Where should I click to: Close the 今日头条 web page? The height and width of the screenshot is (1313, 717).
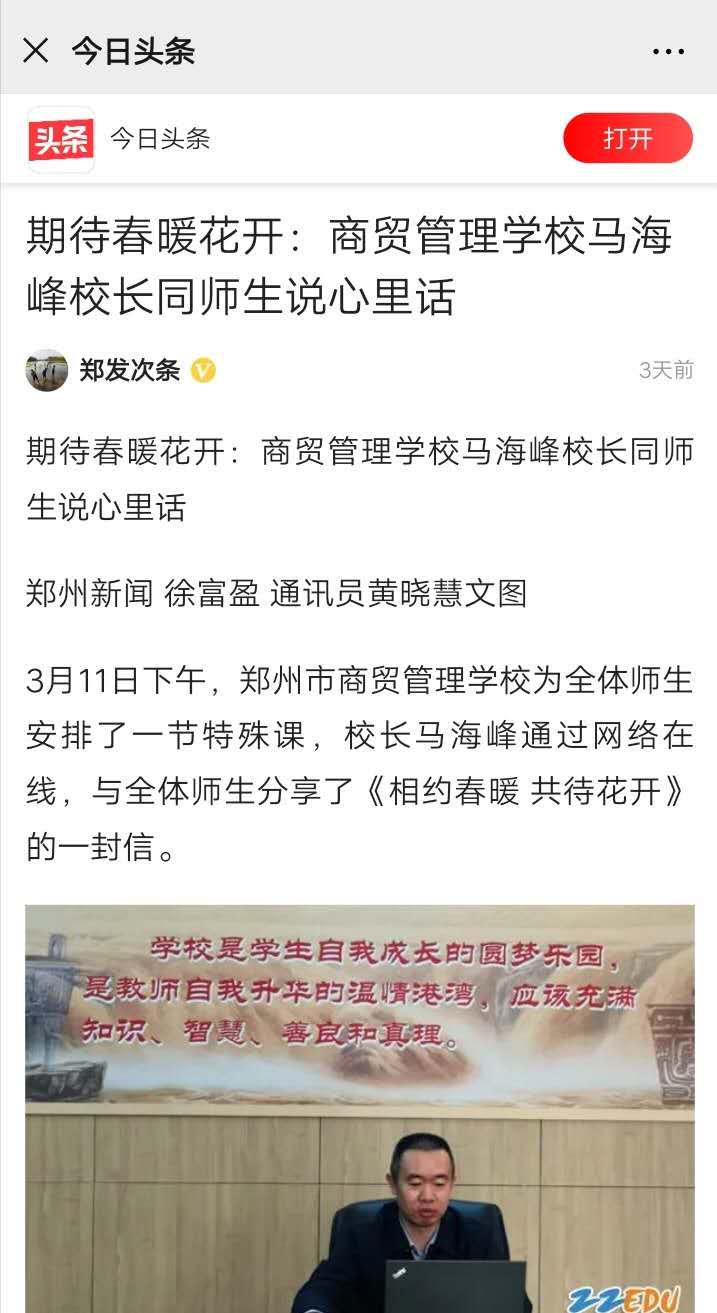tap(36, 50)
